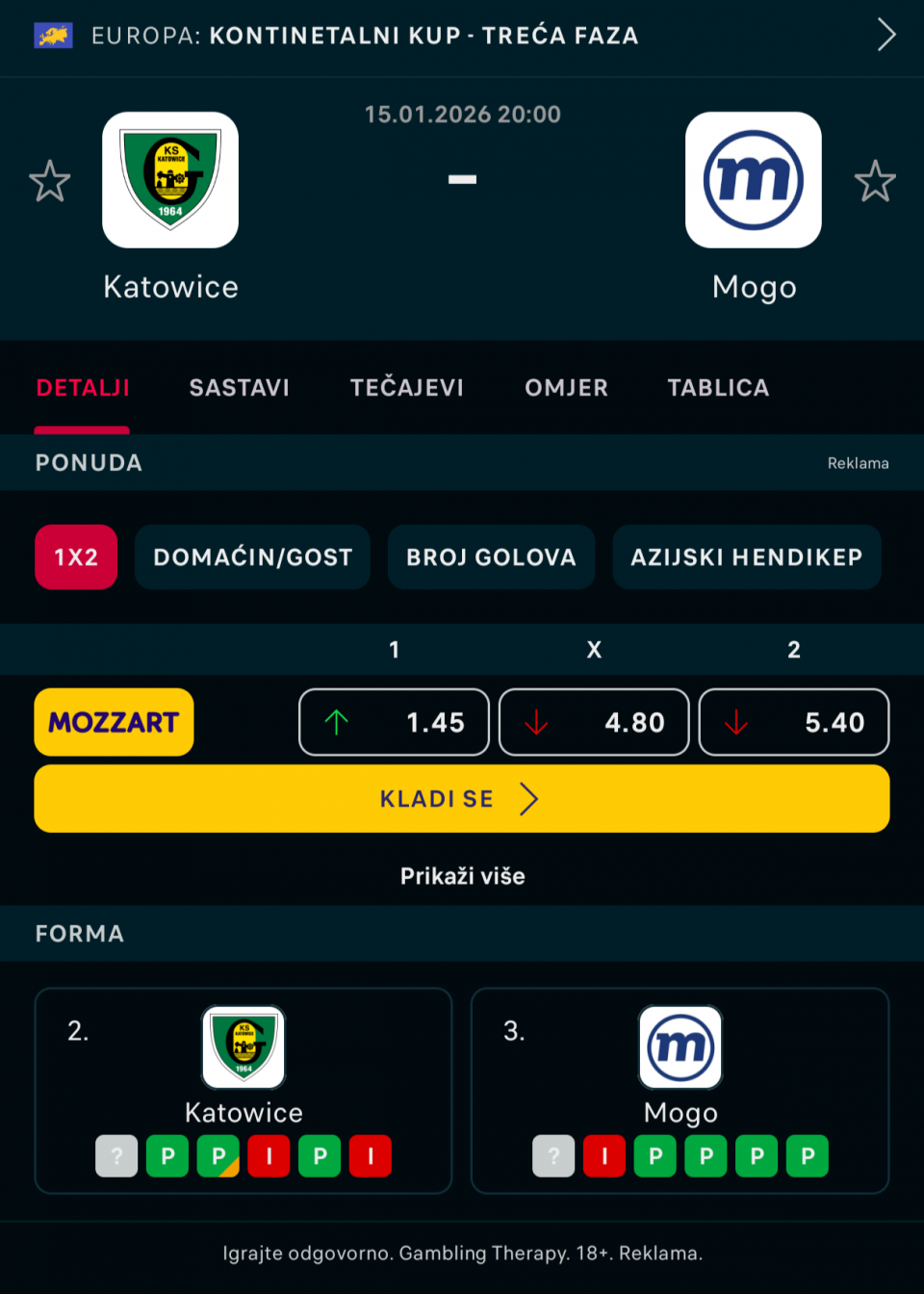Choose the Domaćin/Gost odds chip
The width and height of the screenshot is (924, 1294).
(252, 556)
